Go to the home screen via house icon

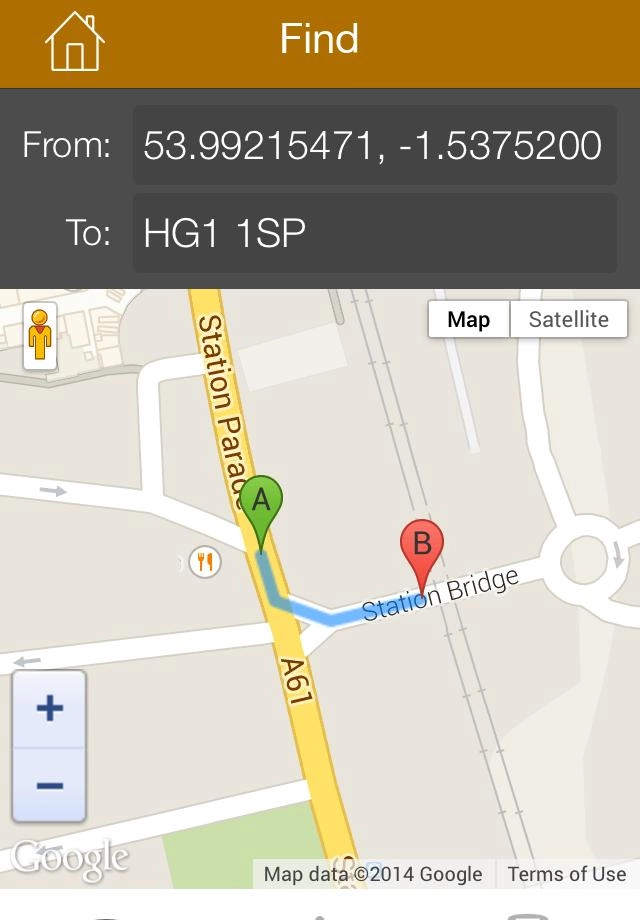74,43
